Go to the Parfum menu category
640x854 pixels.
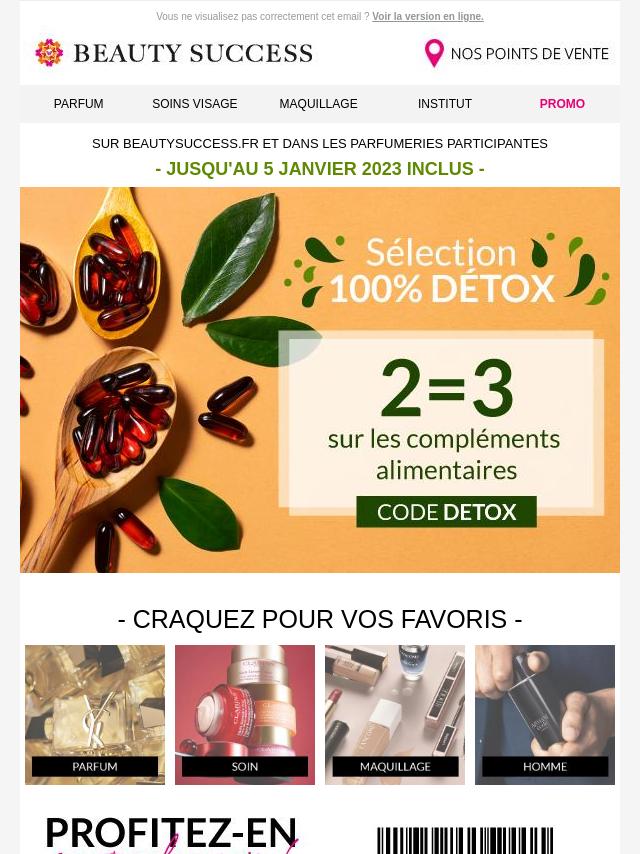(78, 104)
